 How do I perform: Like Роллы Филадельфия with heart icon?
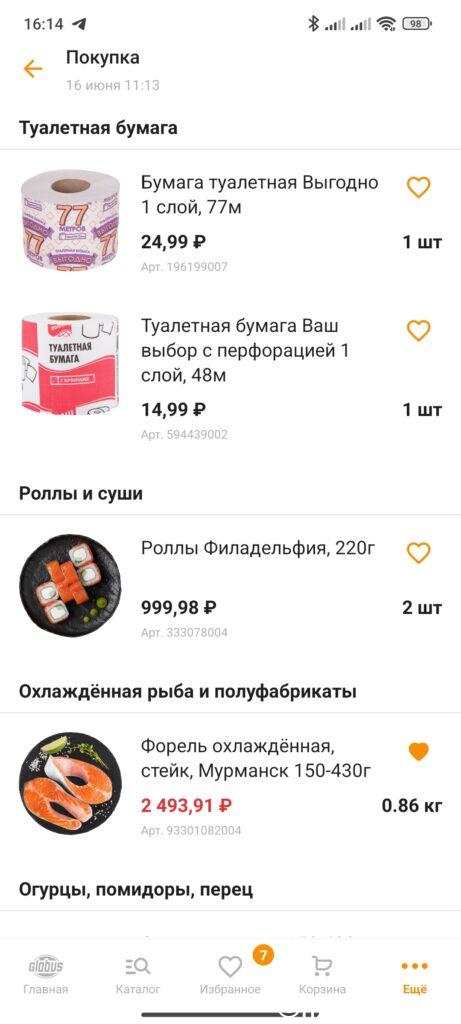pos(419,553)
